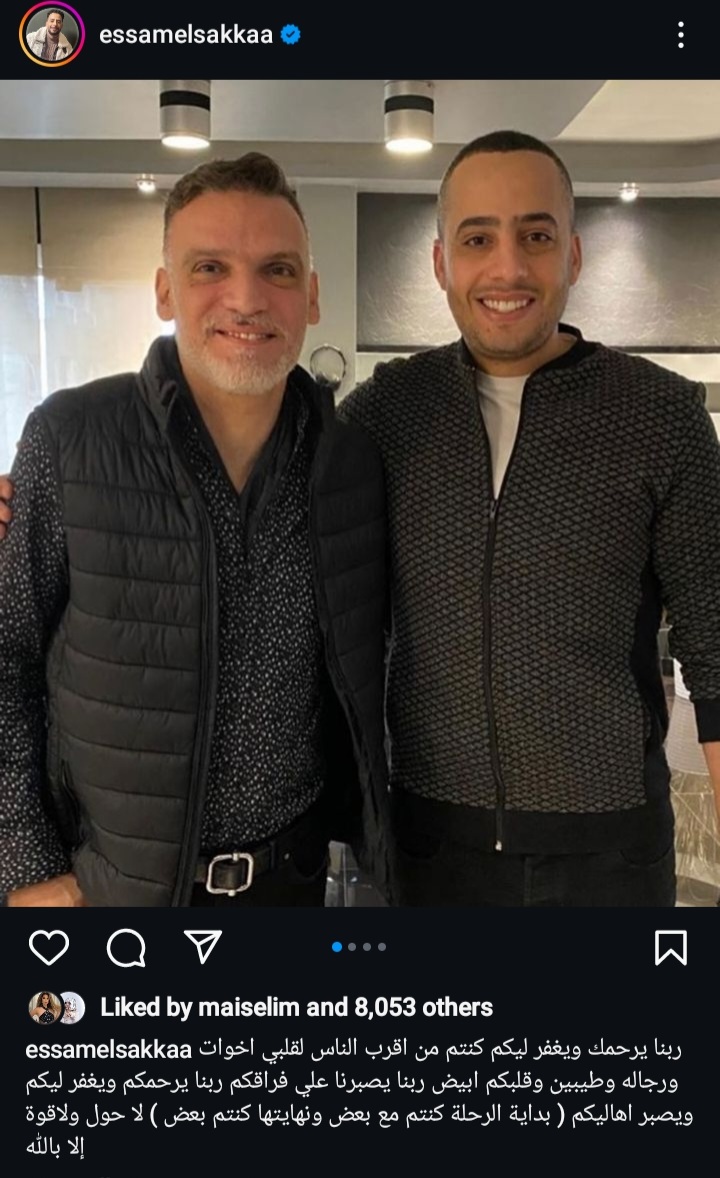Viewport: 720px width, 1178px height.
Task: Like this post with the heart
Action: (48, 946)
